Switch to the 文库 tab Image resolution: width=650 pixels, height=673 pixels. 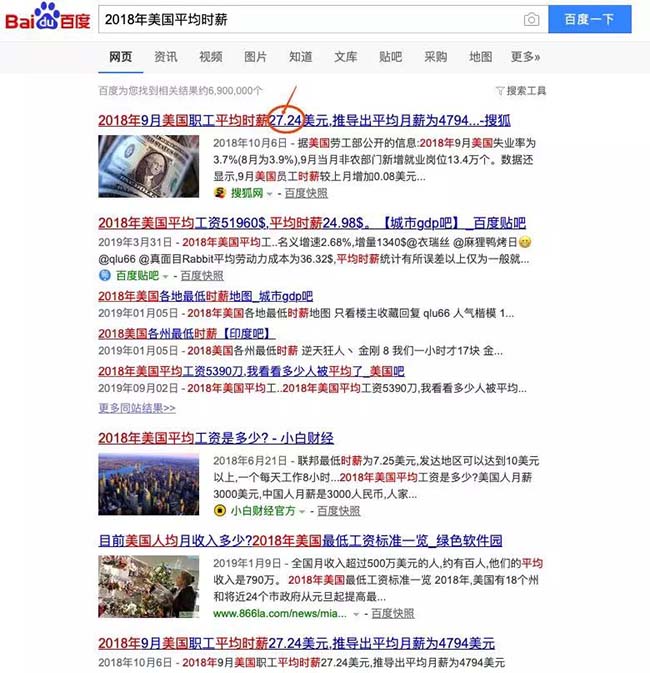[346, 57]
